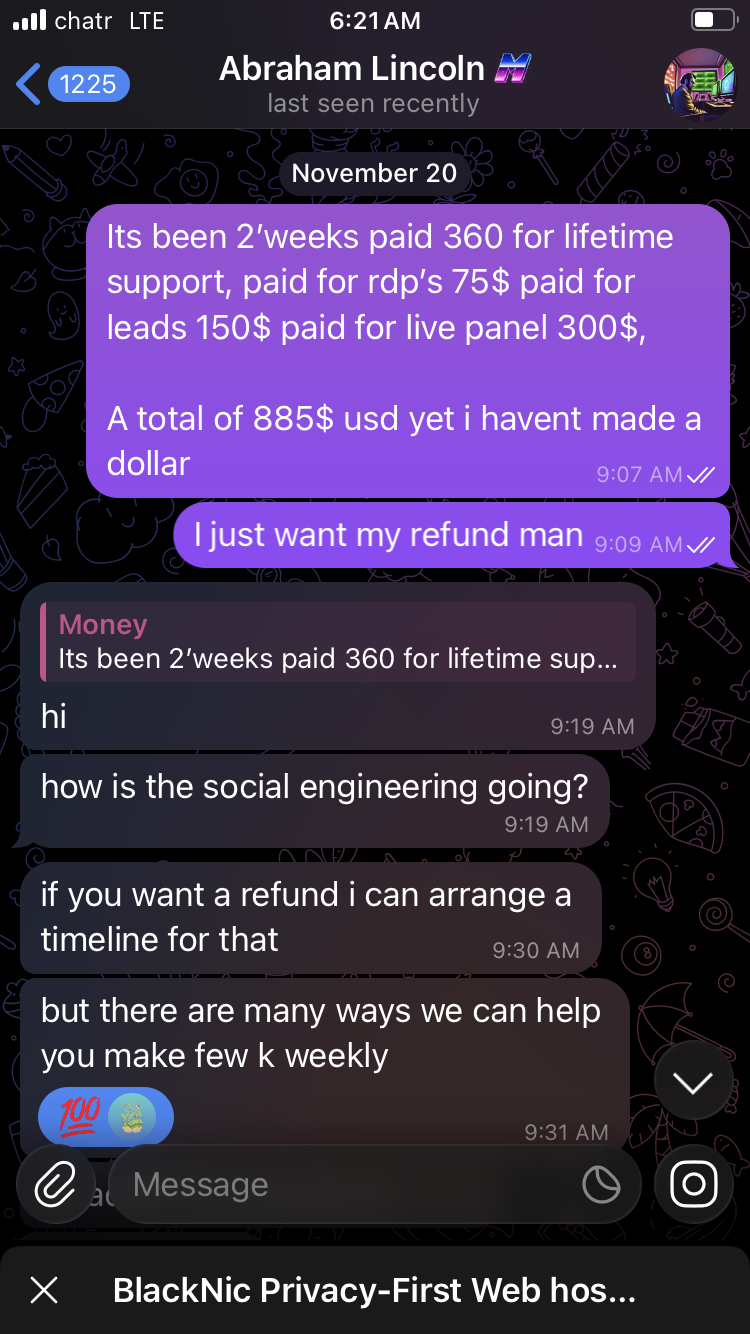Dismiss the BlackNic banner
Image resolution: width=750 pixels, height=1334 pixels.
pos(44,1290)
